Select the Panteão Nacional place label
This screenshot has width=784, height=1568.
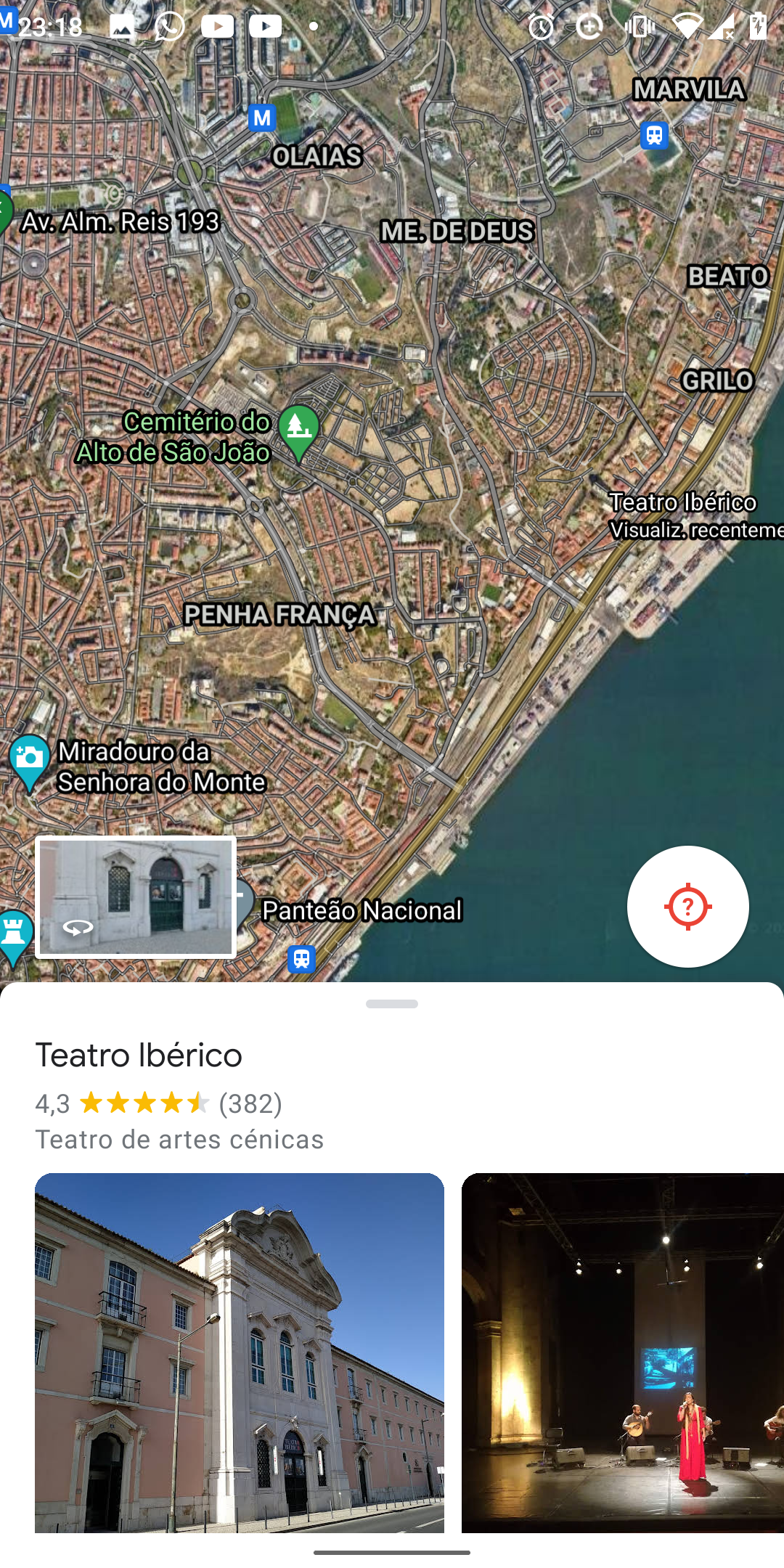coord(362,910)
